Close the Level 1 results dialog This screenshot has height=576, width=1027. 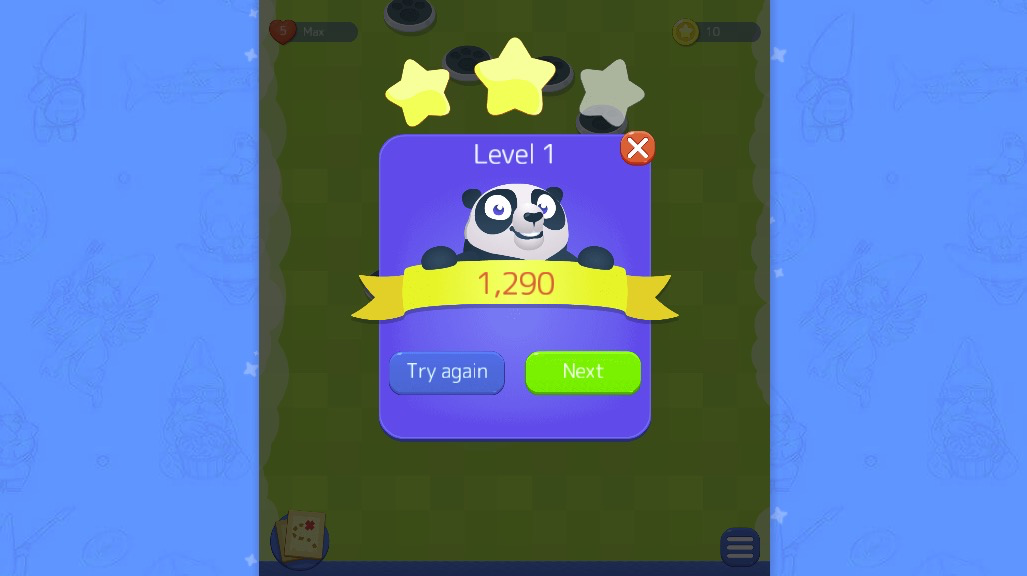637,148
